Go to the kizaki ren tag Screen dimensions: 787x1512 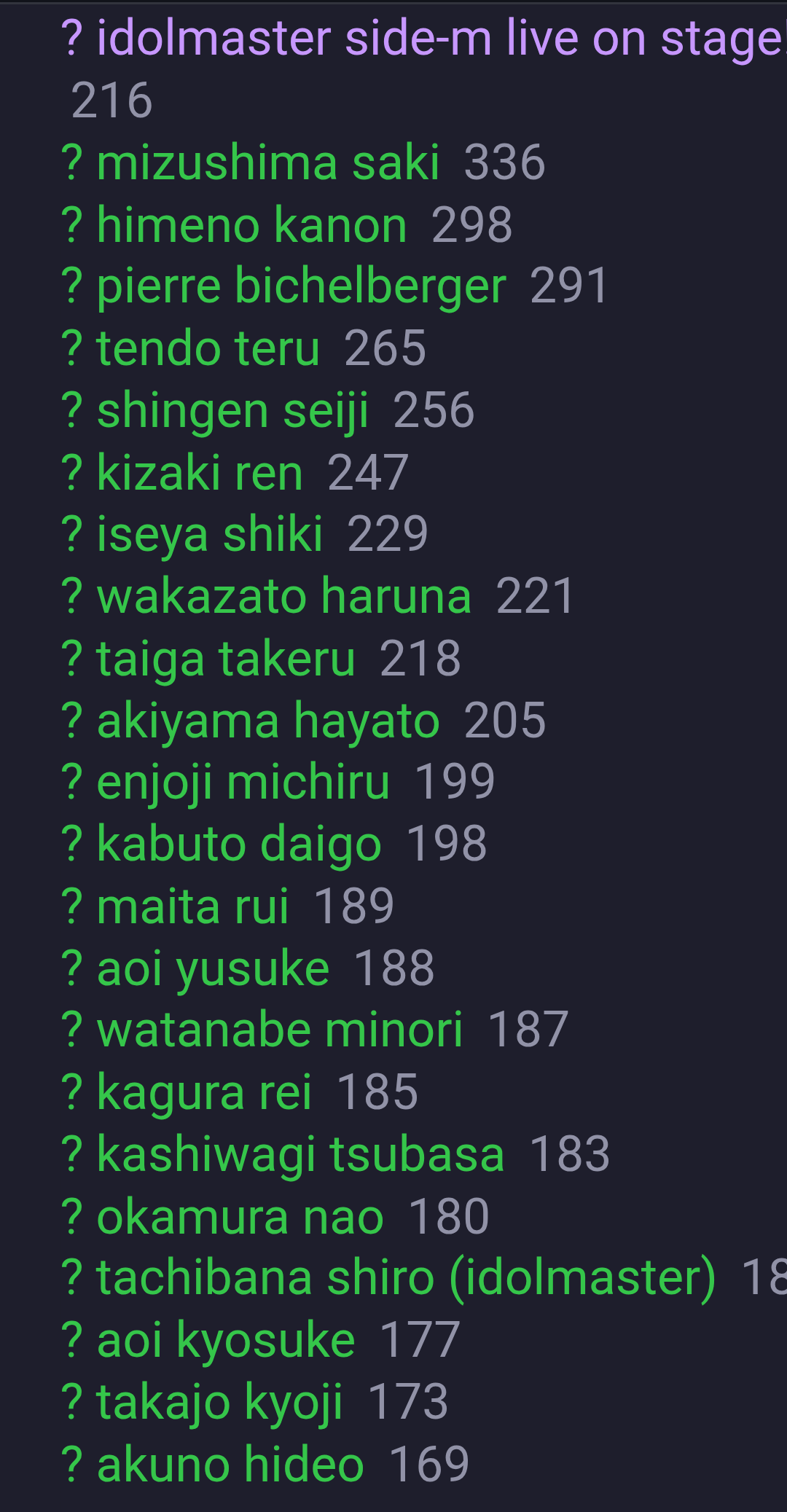pos(200,473)
